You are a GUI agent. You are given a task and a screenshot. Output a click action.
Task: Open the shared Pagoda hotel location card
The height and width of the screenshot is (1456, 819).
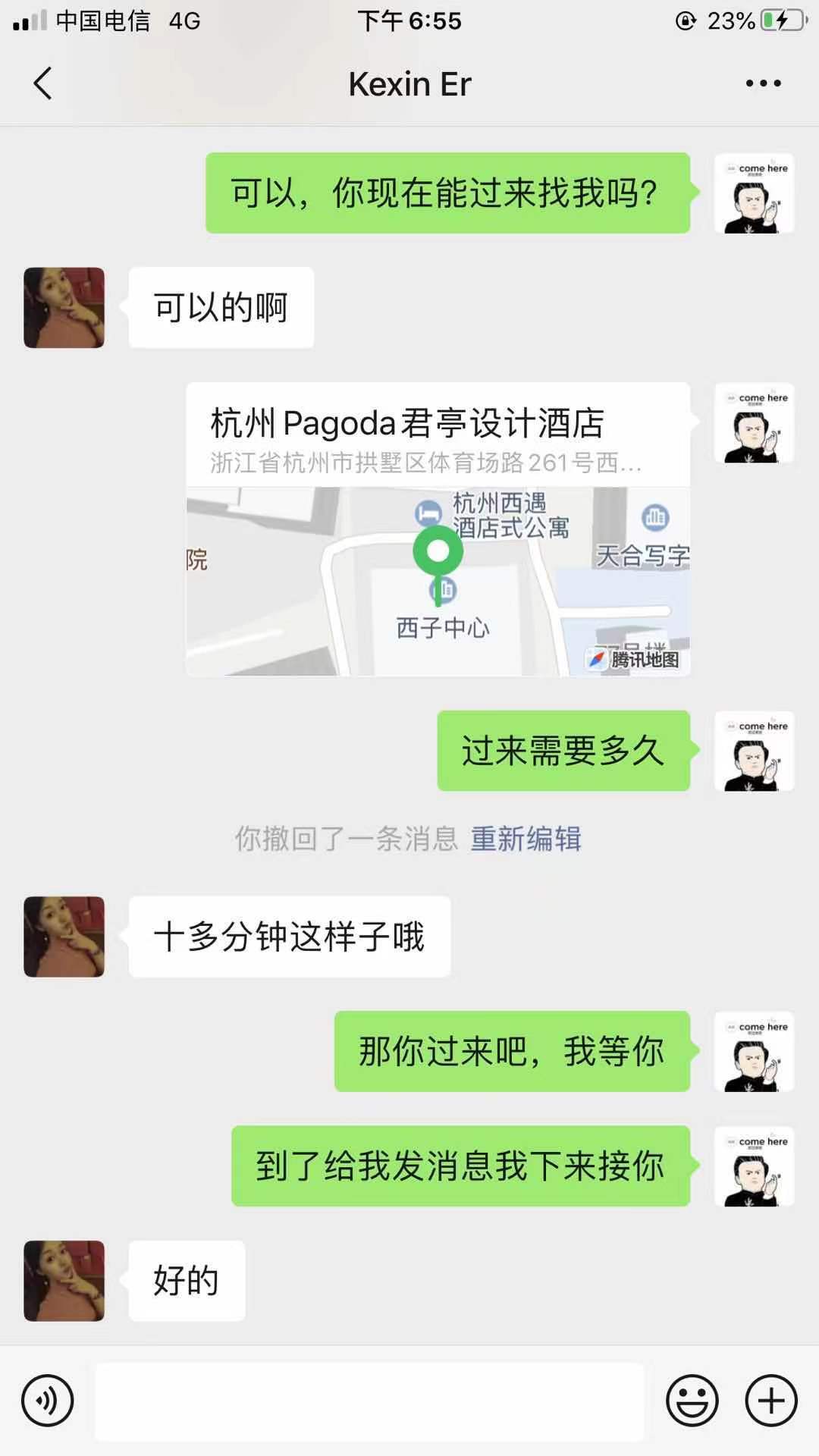[x=438, y=529]
